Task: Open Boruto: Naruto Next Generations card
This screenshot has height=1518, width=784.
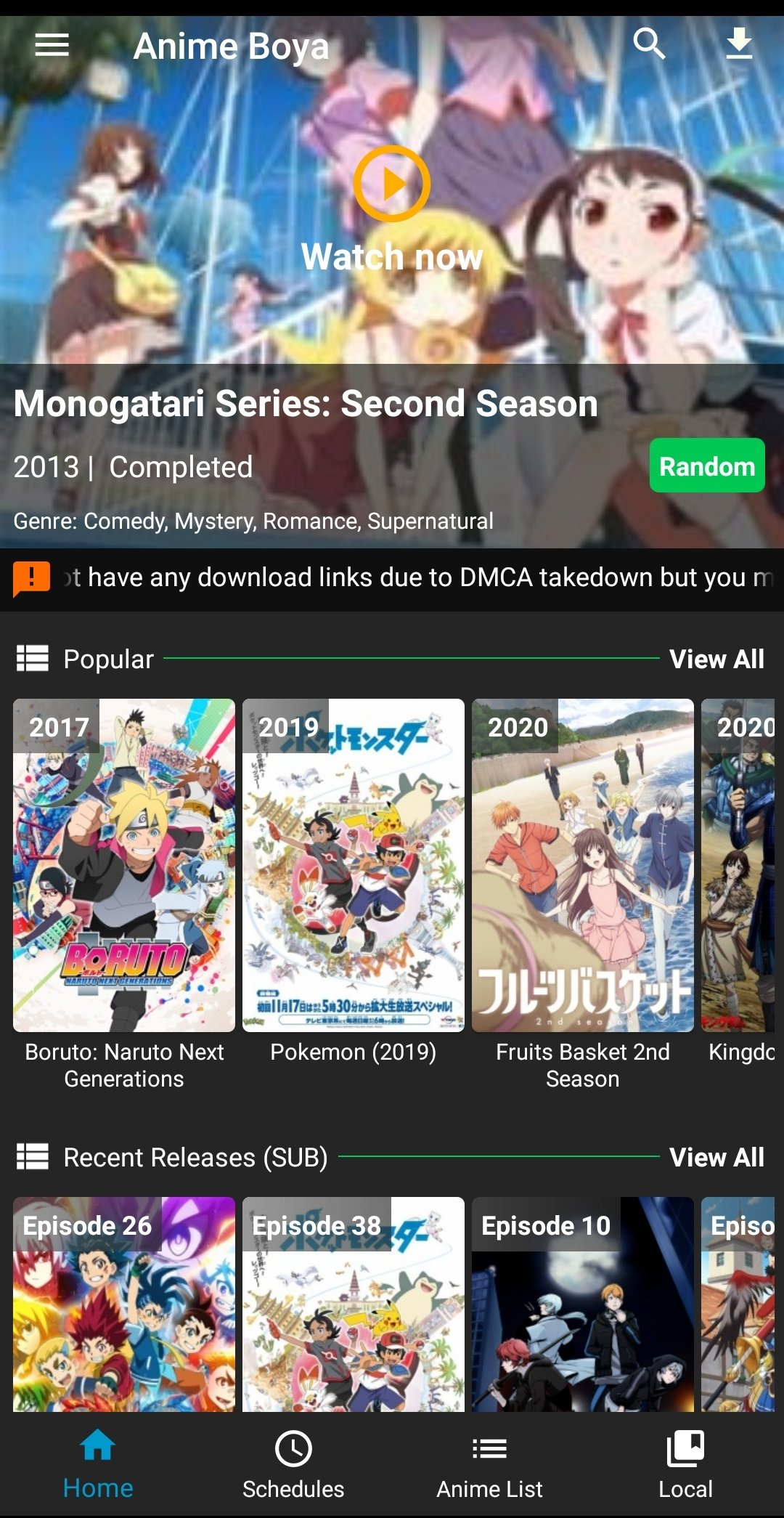Action: [x=124, y=895]
